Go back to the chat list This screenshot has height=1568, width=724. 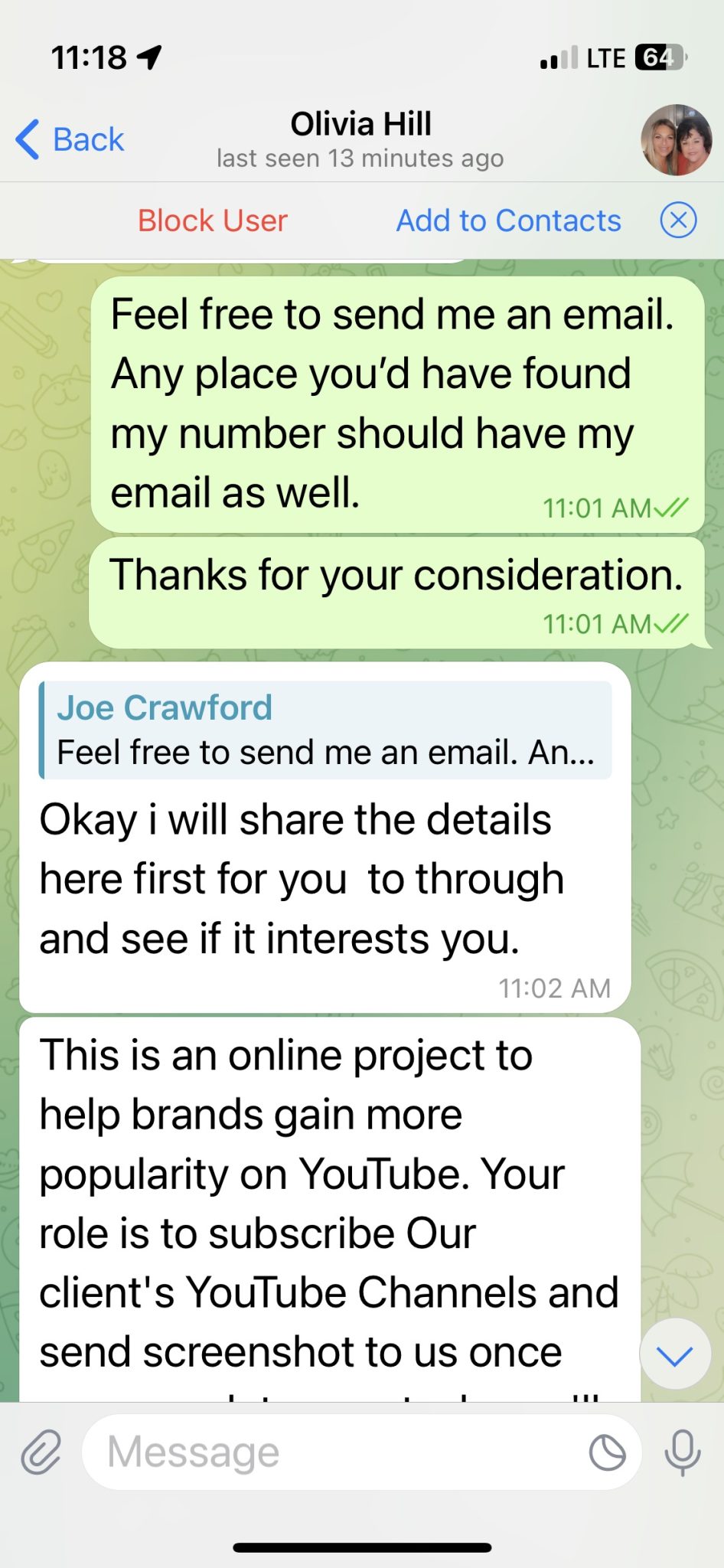point(70,140)
